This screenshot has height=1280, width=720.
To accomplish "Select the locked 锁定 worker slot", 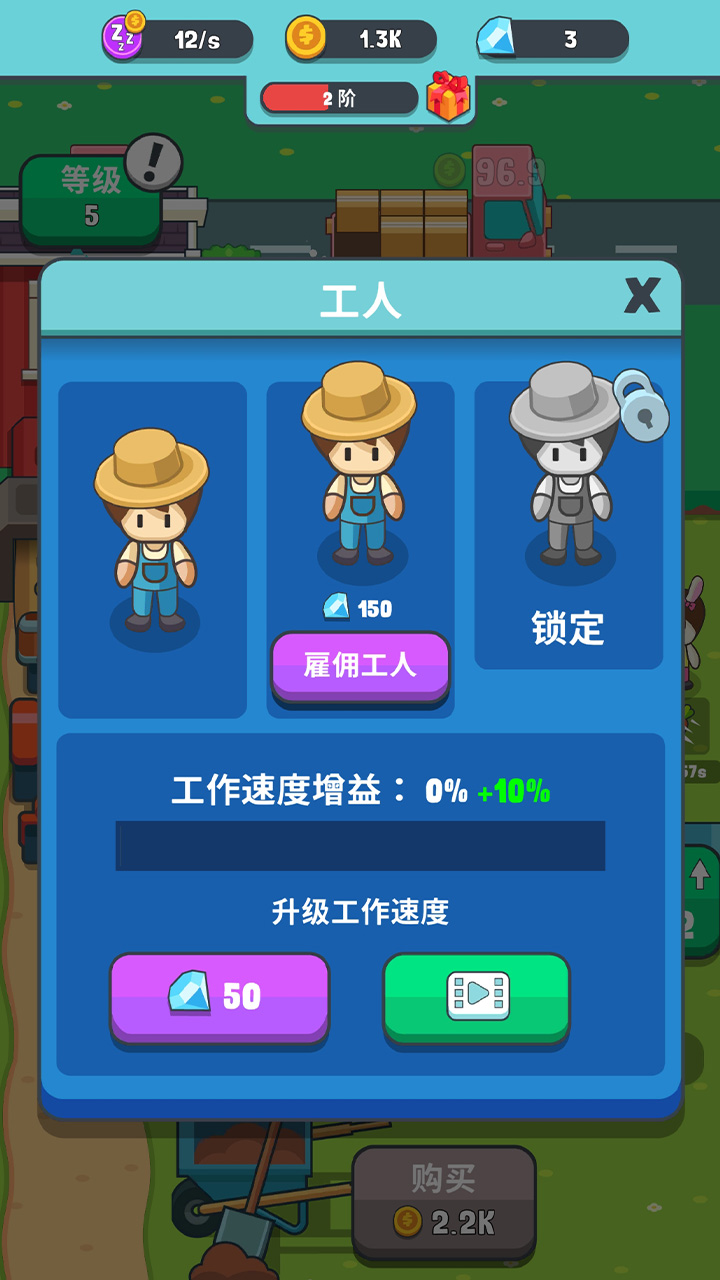I will [x=568, y=525].
